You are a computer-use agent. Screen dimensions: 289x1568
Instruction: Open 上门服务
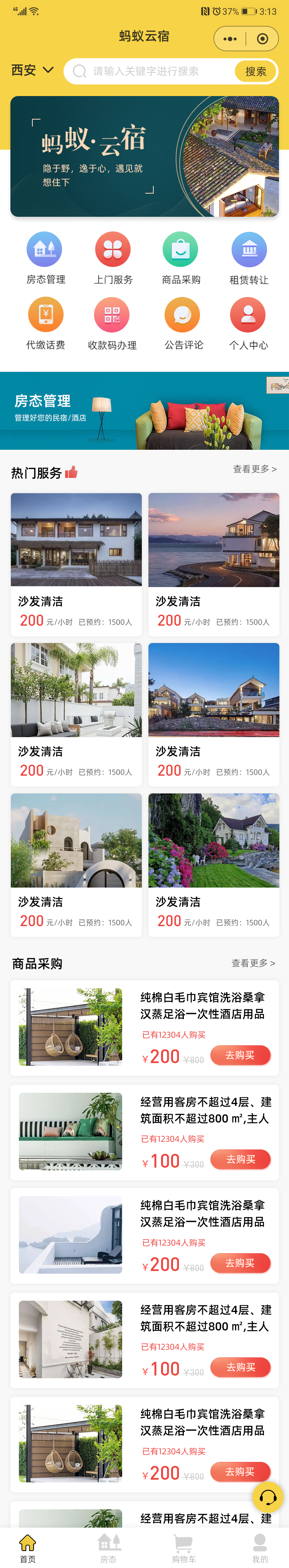point(113,258)
